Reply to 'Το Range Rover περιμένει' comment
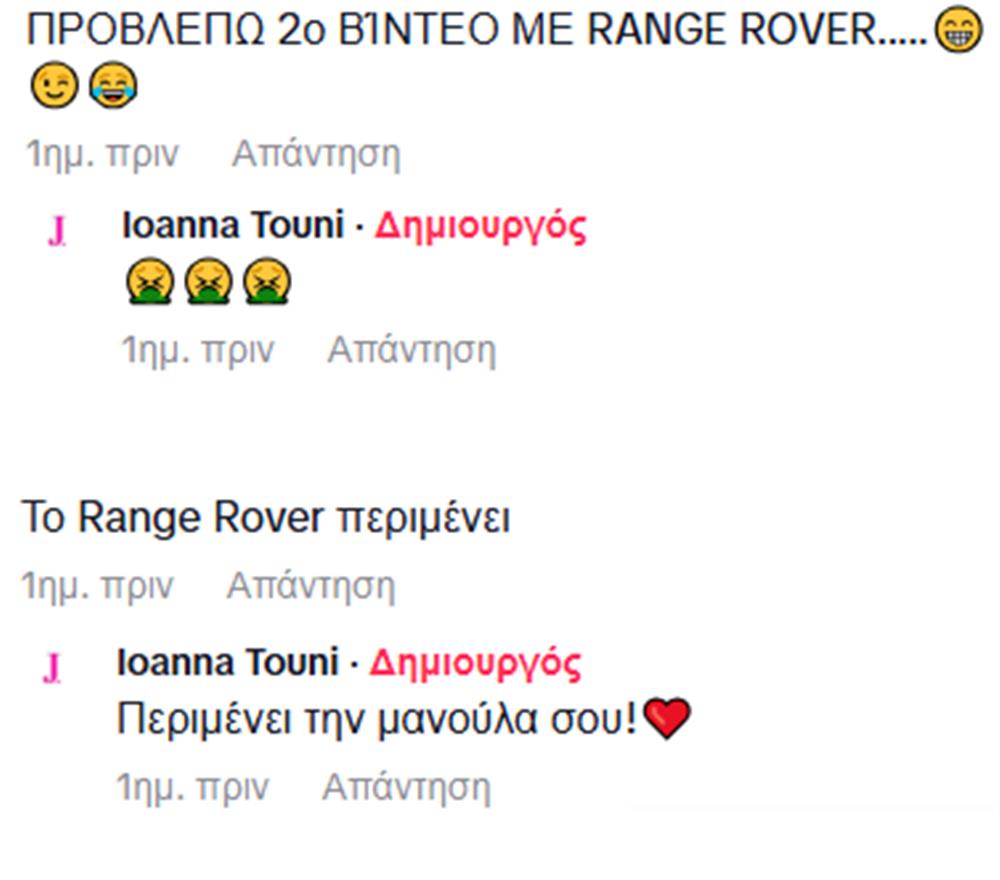The width and height of the screenshot is (1000, 880). [x=310, y=587]
